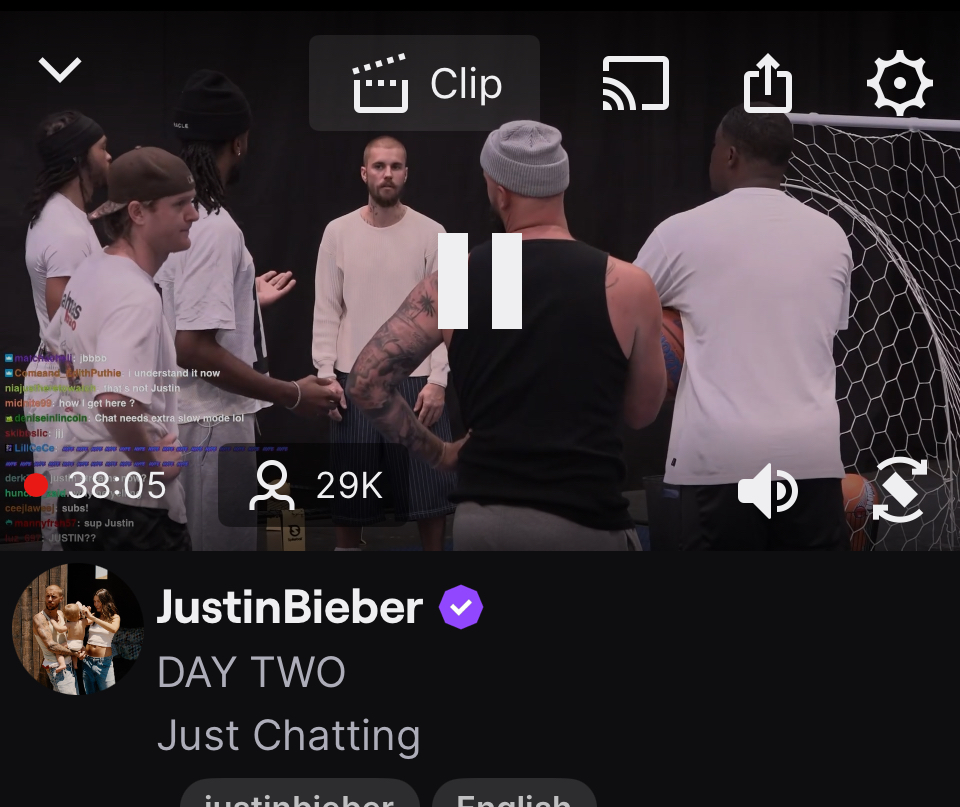This screenshot has height=807, width=960.
Task: Share this live stream
Action: click(768, 84)
